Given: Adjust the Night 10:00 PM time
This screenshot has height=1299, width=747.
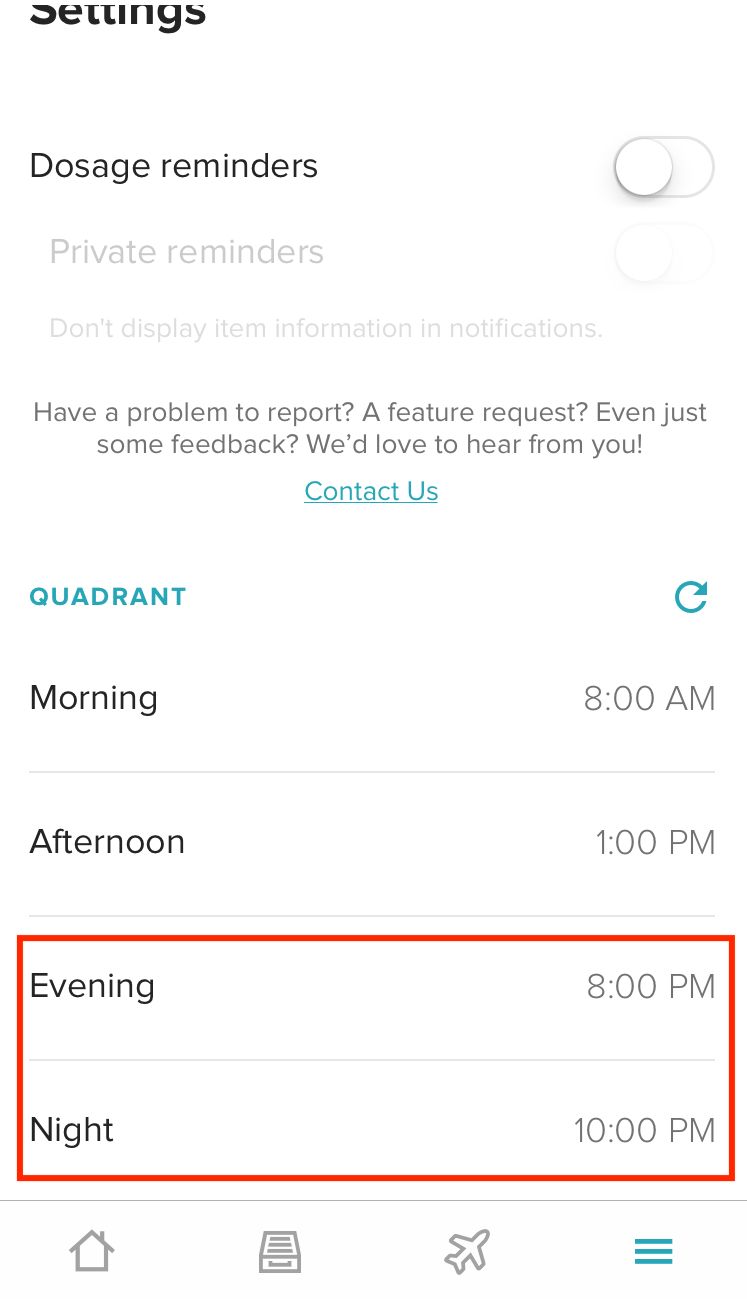Looking at the screenshot, I should (x=372, y=1131).
